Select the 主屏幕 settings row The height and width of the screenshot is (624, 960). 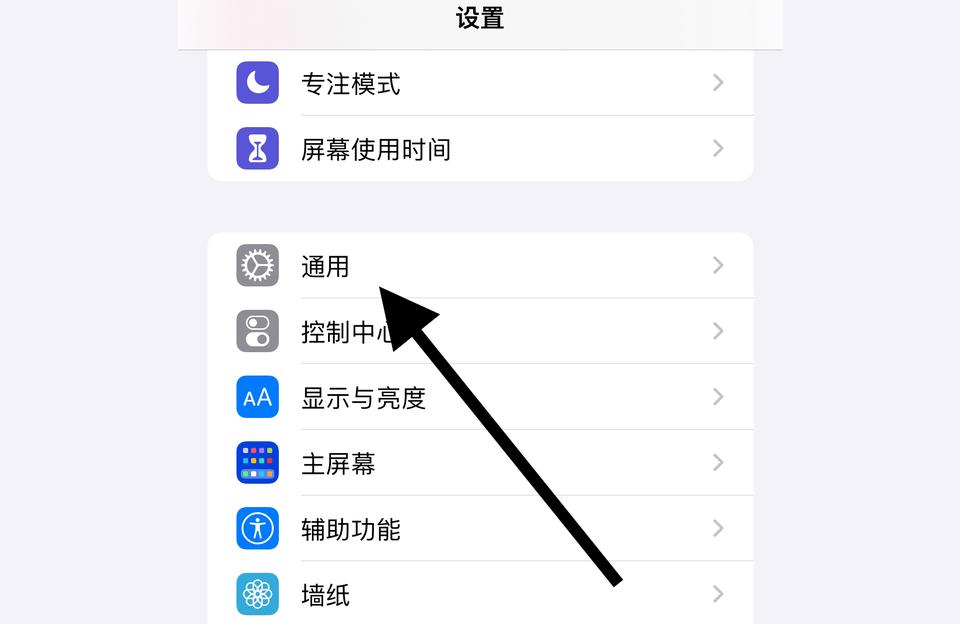pos(480,463)
